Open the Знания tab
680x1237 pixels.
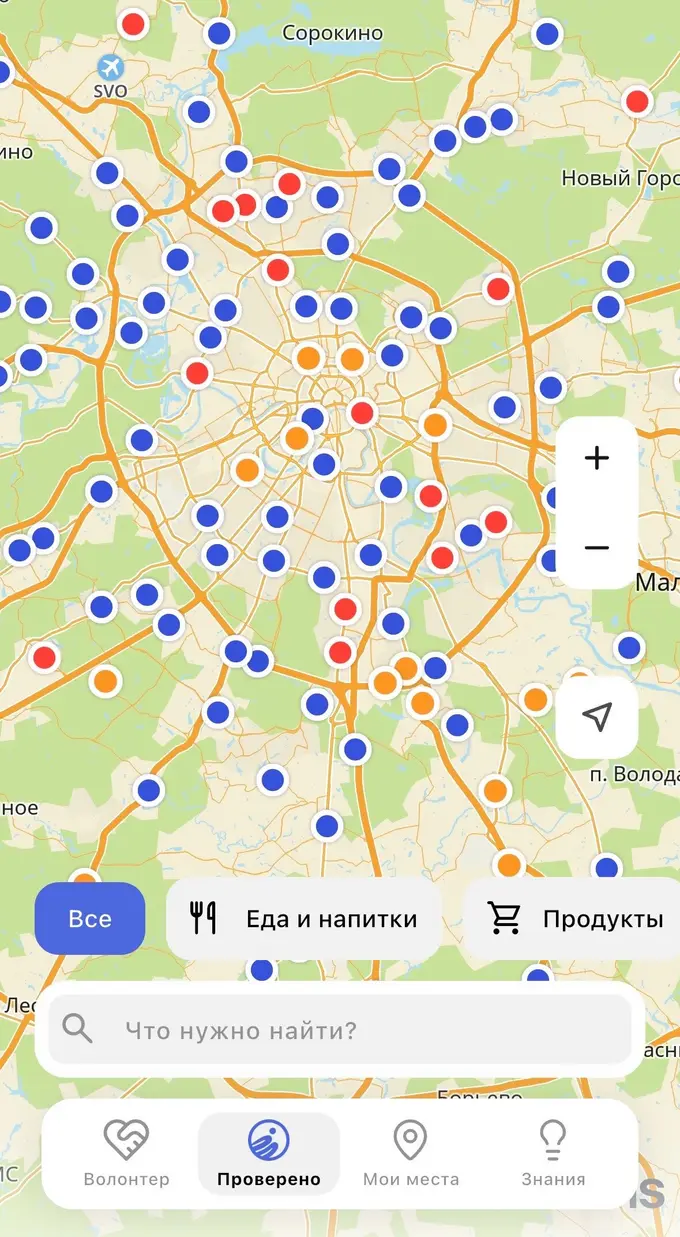pyautogui.click(x=552, y=1153)
